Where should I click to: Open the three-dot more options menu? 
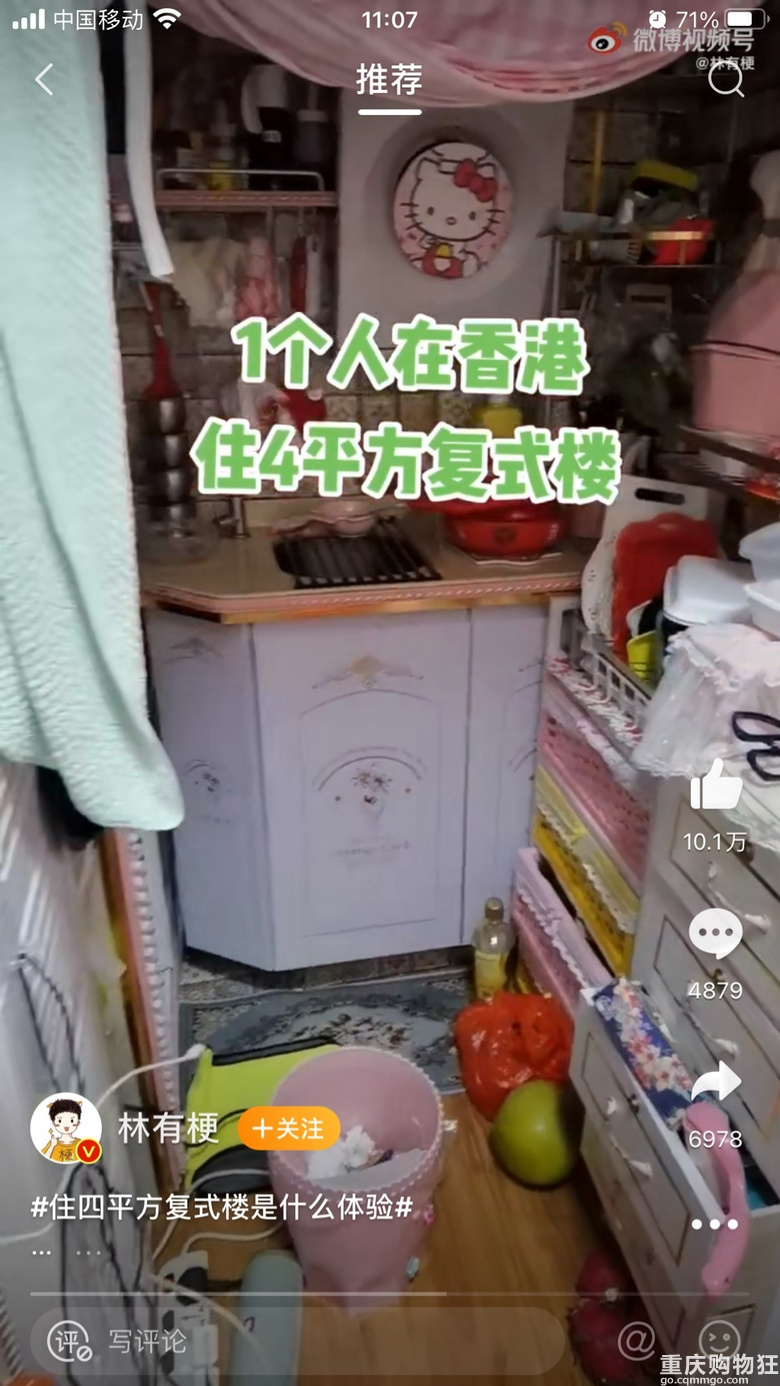click(x=715, y=1224)
